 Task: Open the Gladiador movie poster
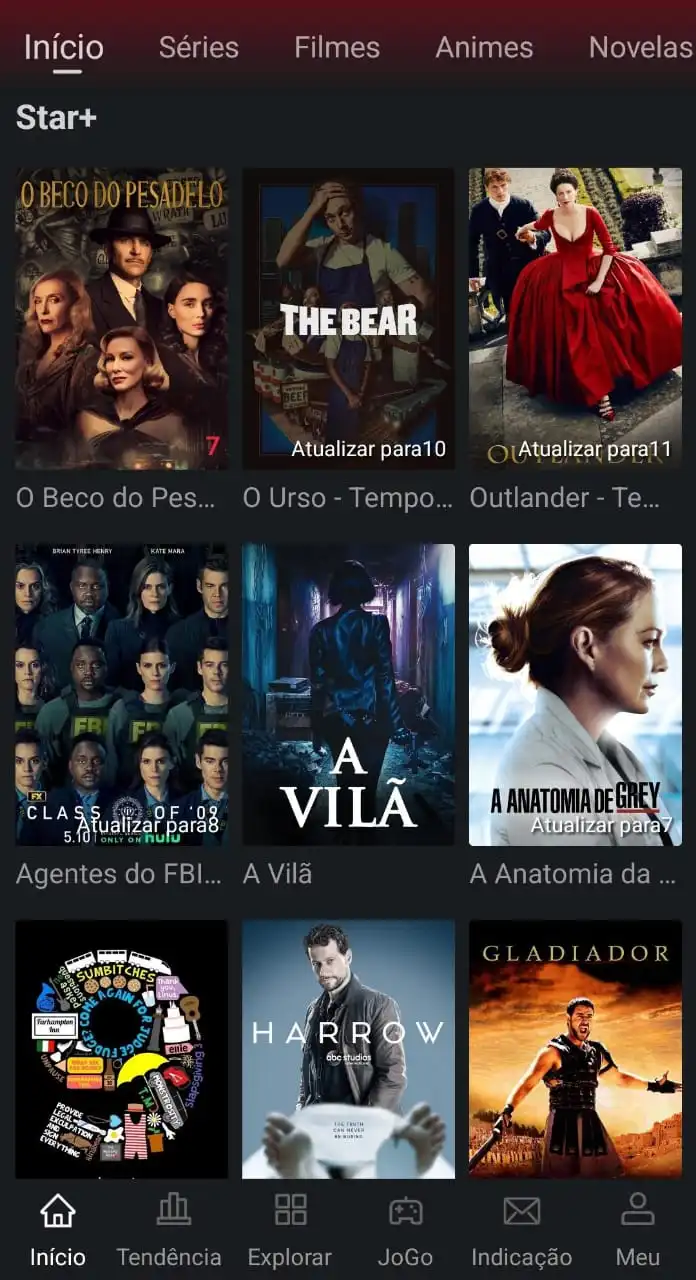pyautogui.click(x=575, y=1048)
